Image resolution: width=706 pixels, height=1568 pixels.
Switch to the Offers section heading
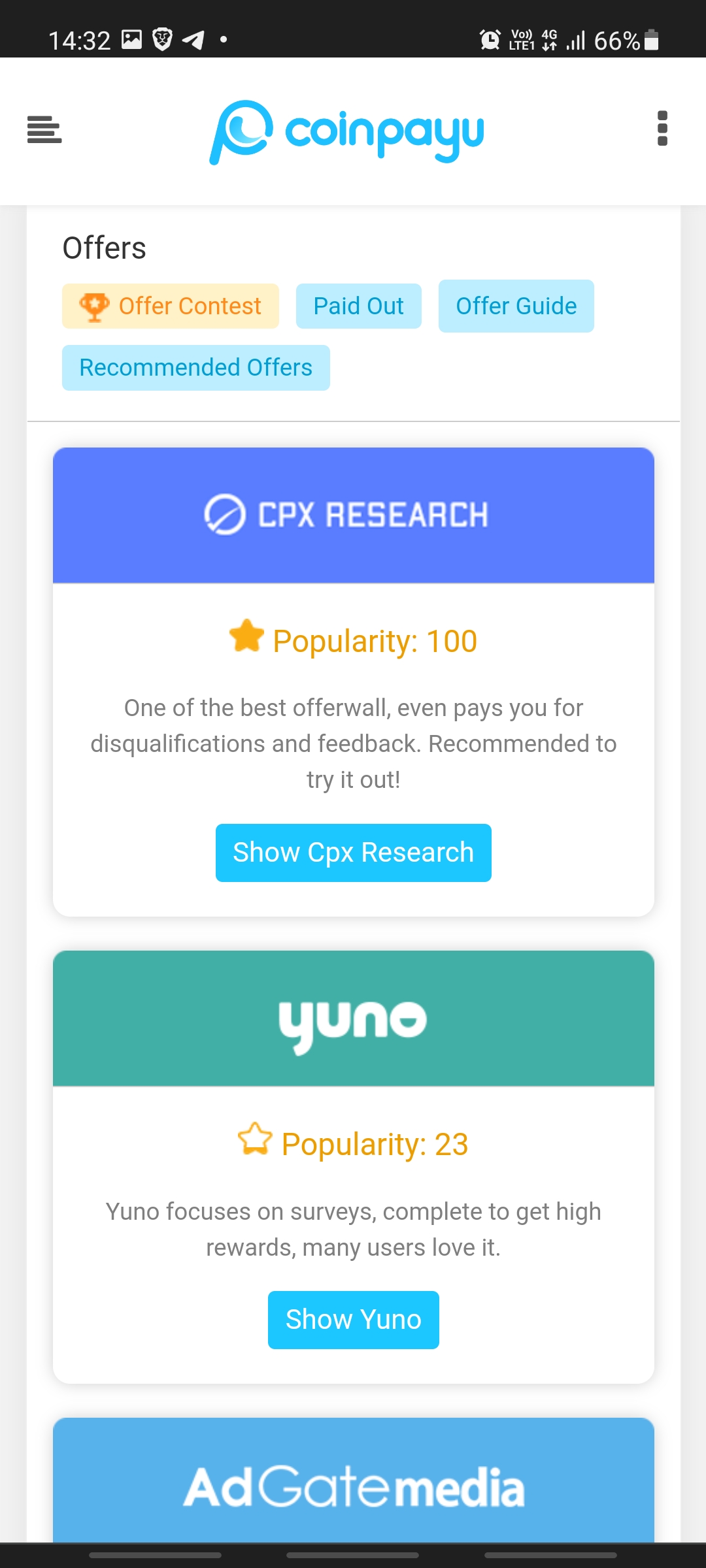click(104, 248)
